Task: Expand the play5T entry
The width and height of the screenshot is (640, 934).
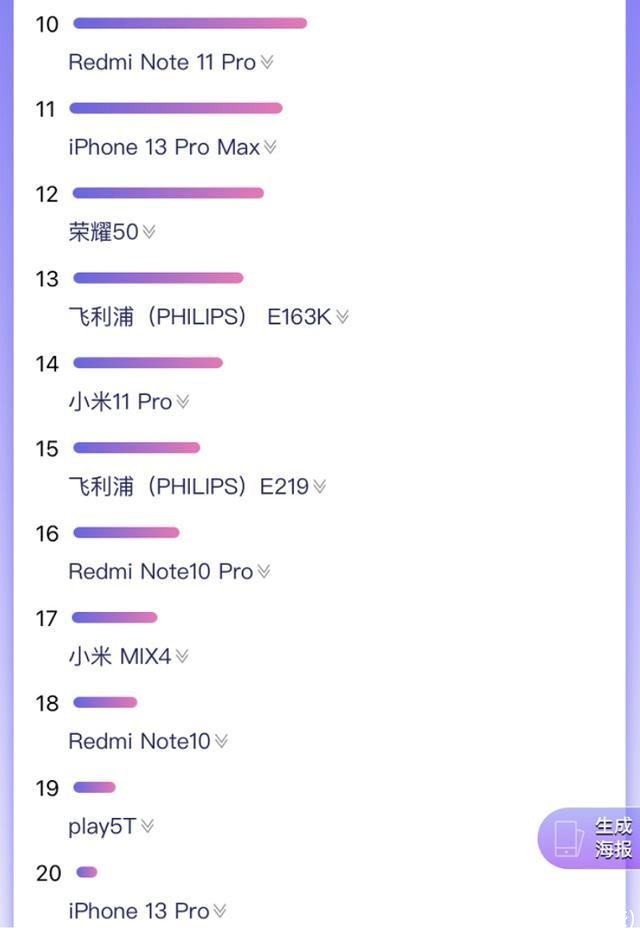Action: pos(147,826)
